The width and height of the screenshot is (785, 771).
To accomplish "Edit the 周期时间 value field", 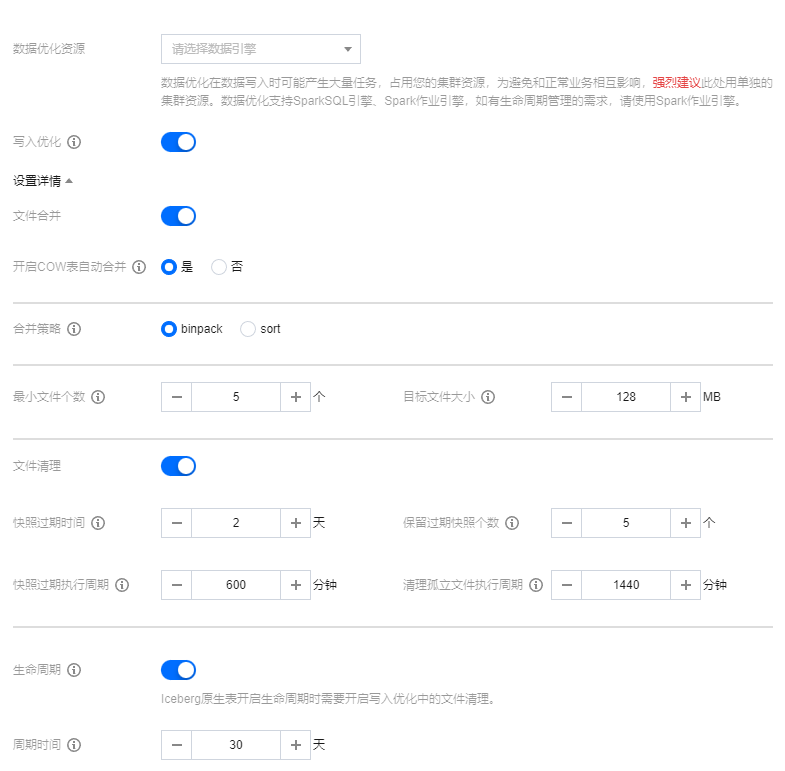I will coord(236,745).
